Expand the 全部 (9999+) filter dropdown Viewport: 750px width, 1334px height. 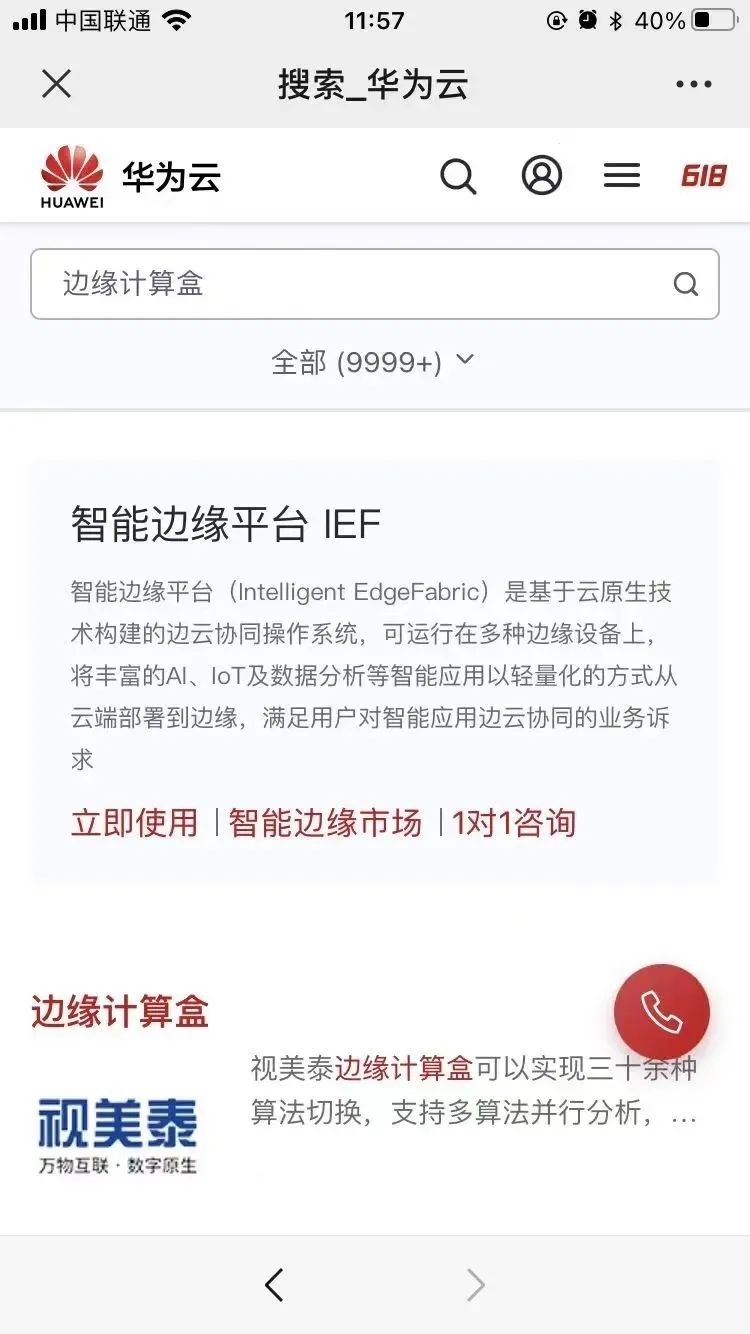coord(372,362)
